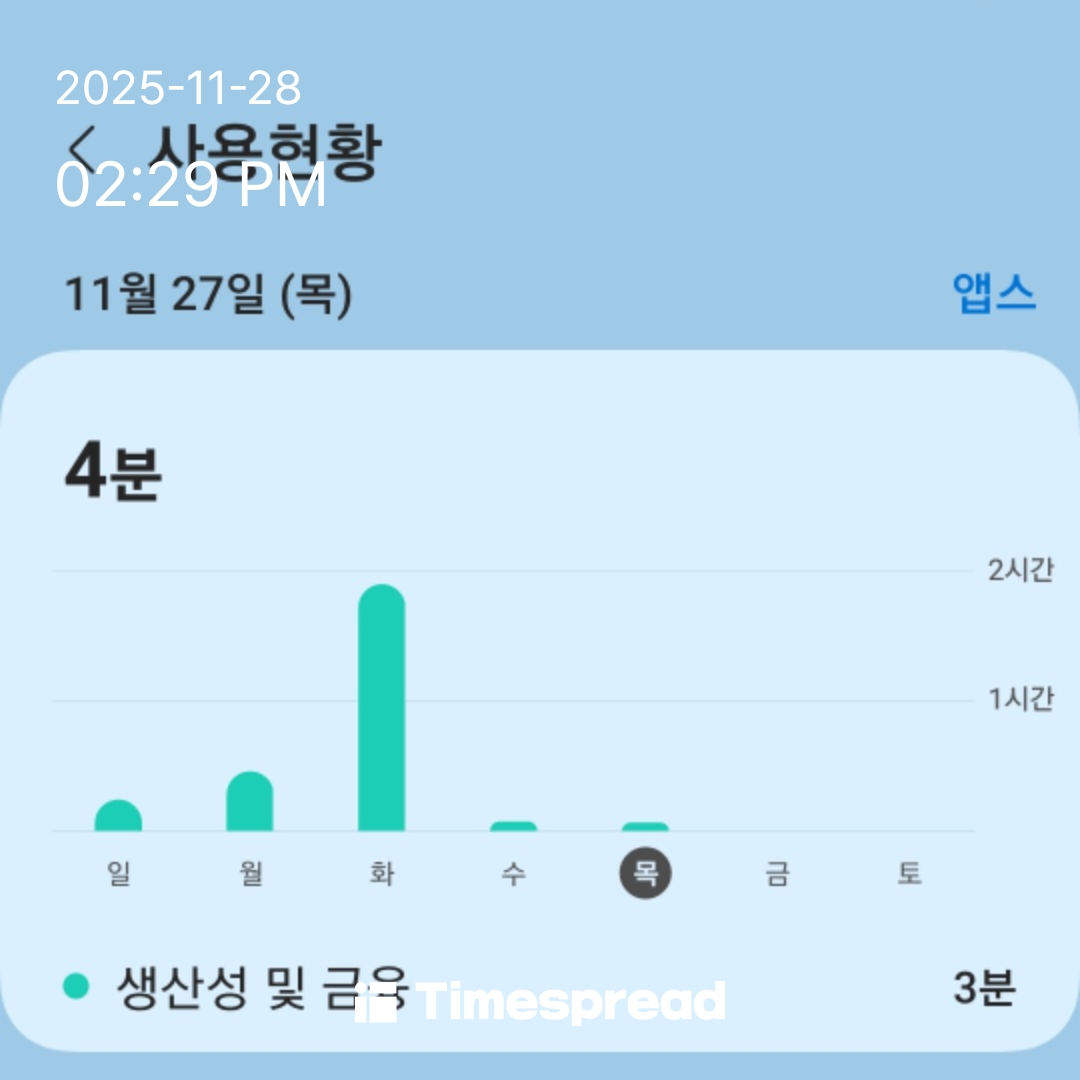The height and width of the screenshot is (1080, 1080).
Task: Open the 앱스 link
Action: pyautogui.click(x=994, y=293)
